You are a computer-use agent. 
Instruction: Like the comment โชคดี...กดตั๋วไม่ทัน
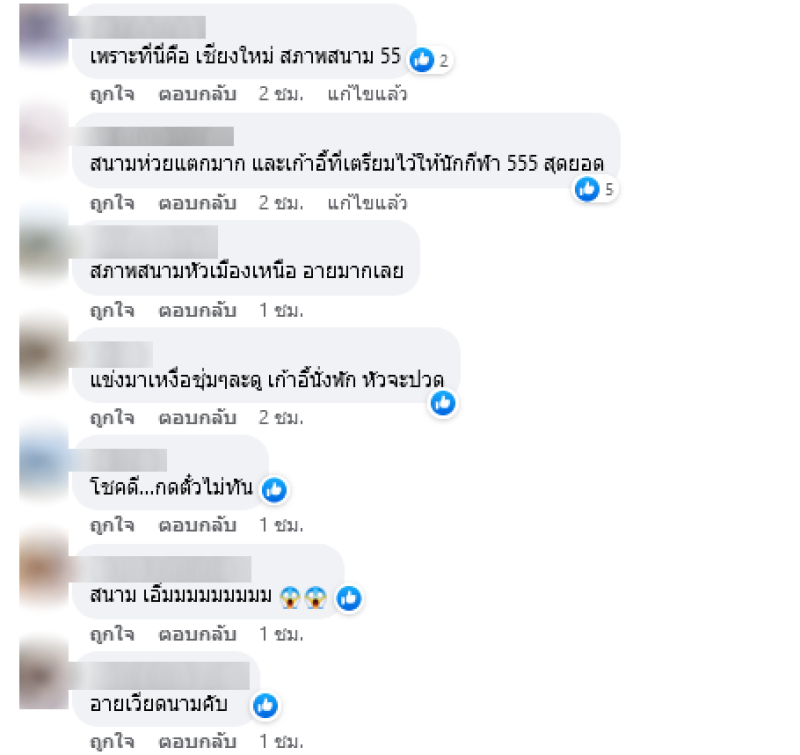111,525
